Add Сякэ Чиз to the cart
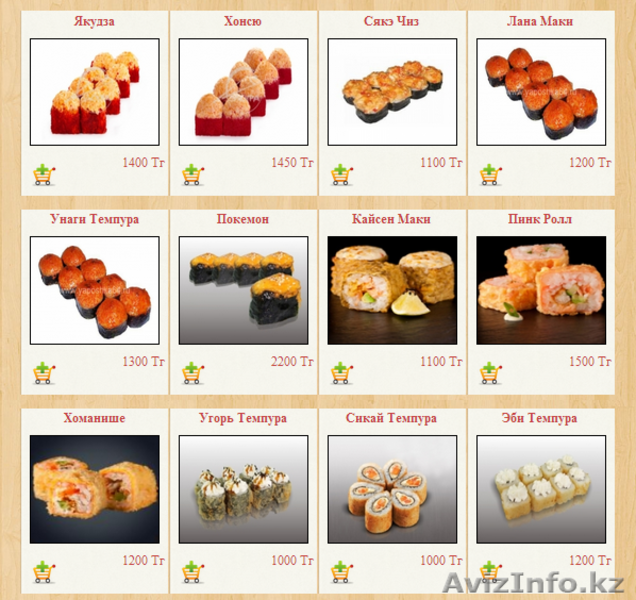 (341, 175)
